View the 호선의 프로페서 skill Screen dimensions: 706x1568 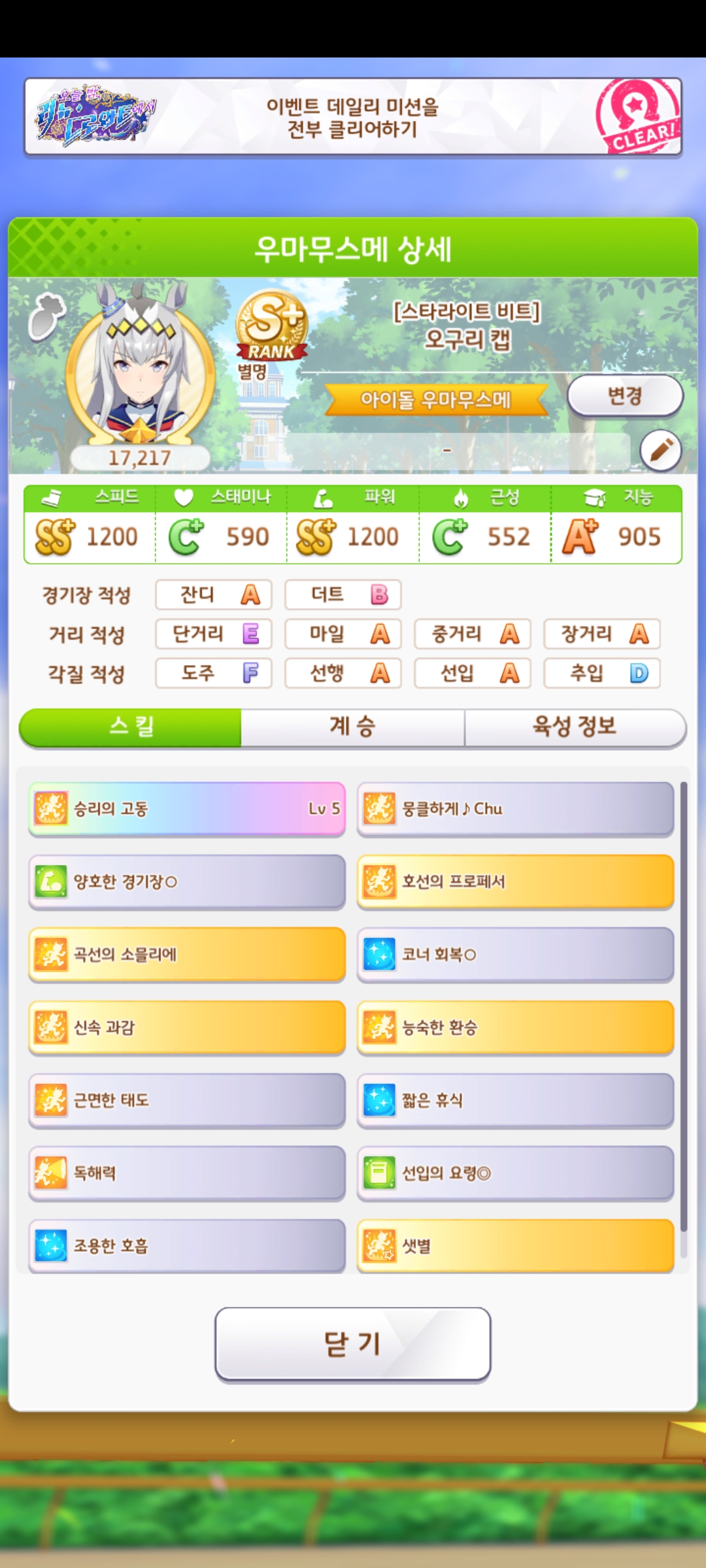click(x=515, y=881)
